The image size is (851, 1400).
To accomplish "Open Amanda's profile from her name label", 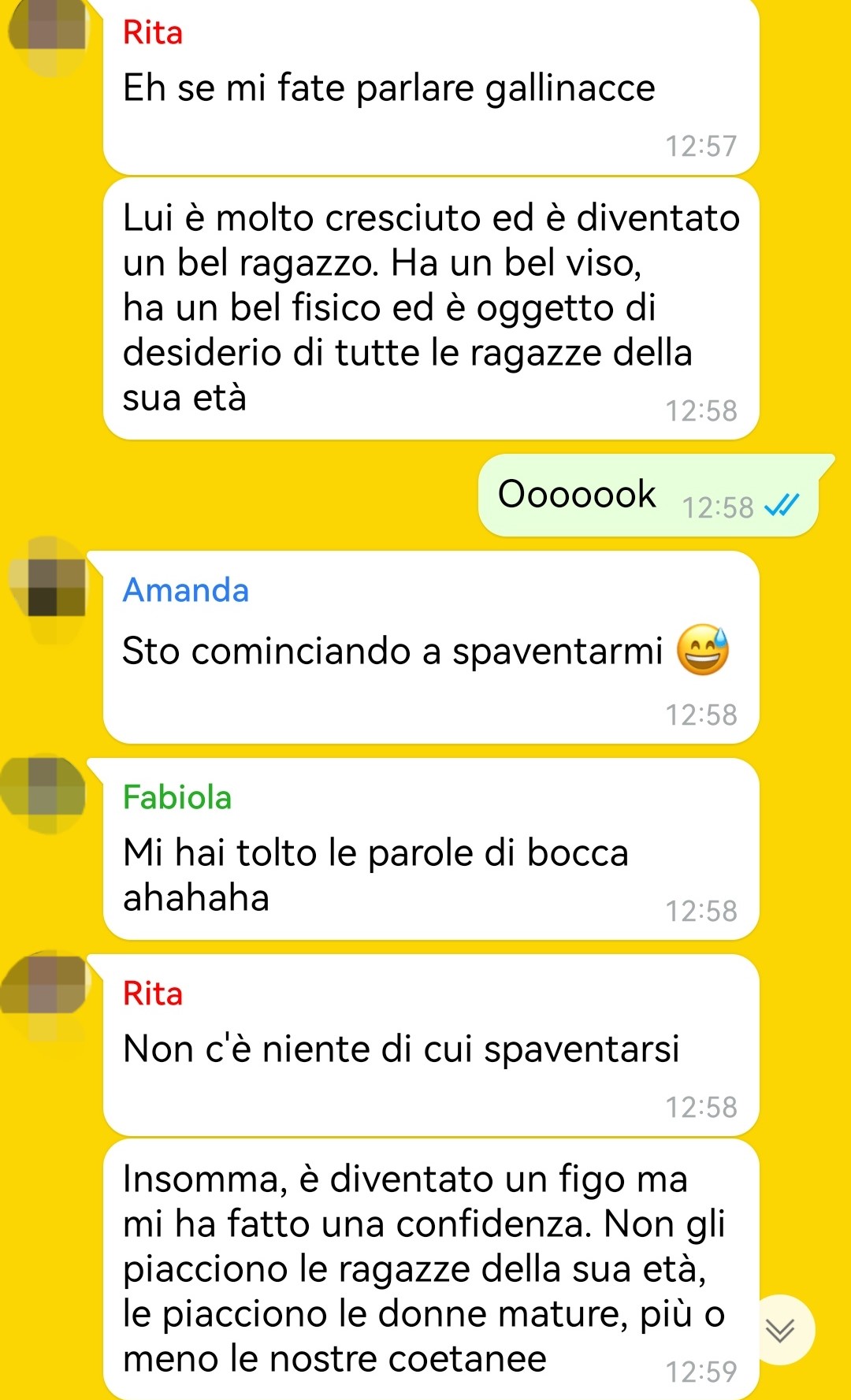I will (x=186, y=590).
